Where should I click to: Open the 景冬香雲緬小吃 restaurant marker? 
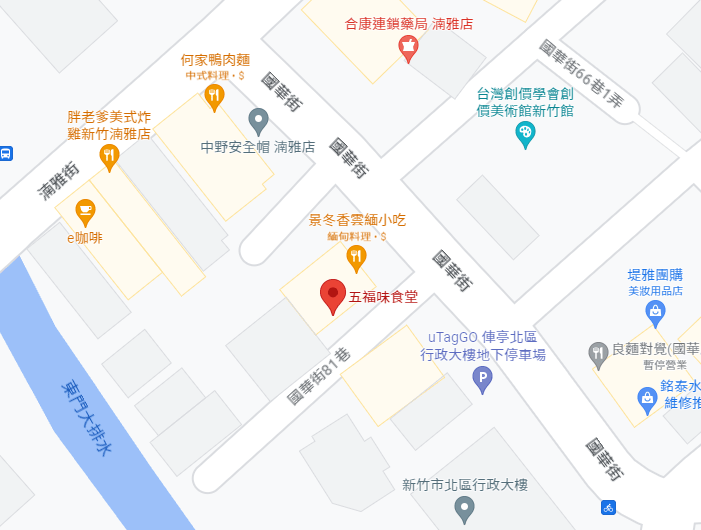pos(356,259)
